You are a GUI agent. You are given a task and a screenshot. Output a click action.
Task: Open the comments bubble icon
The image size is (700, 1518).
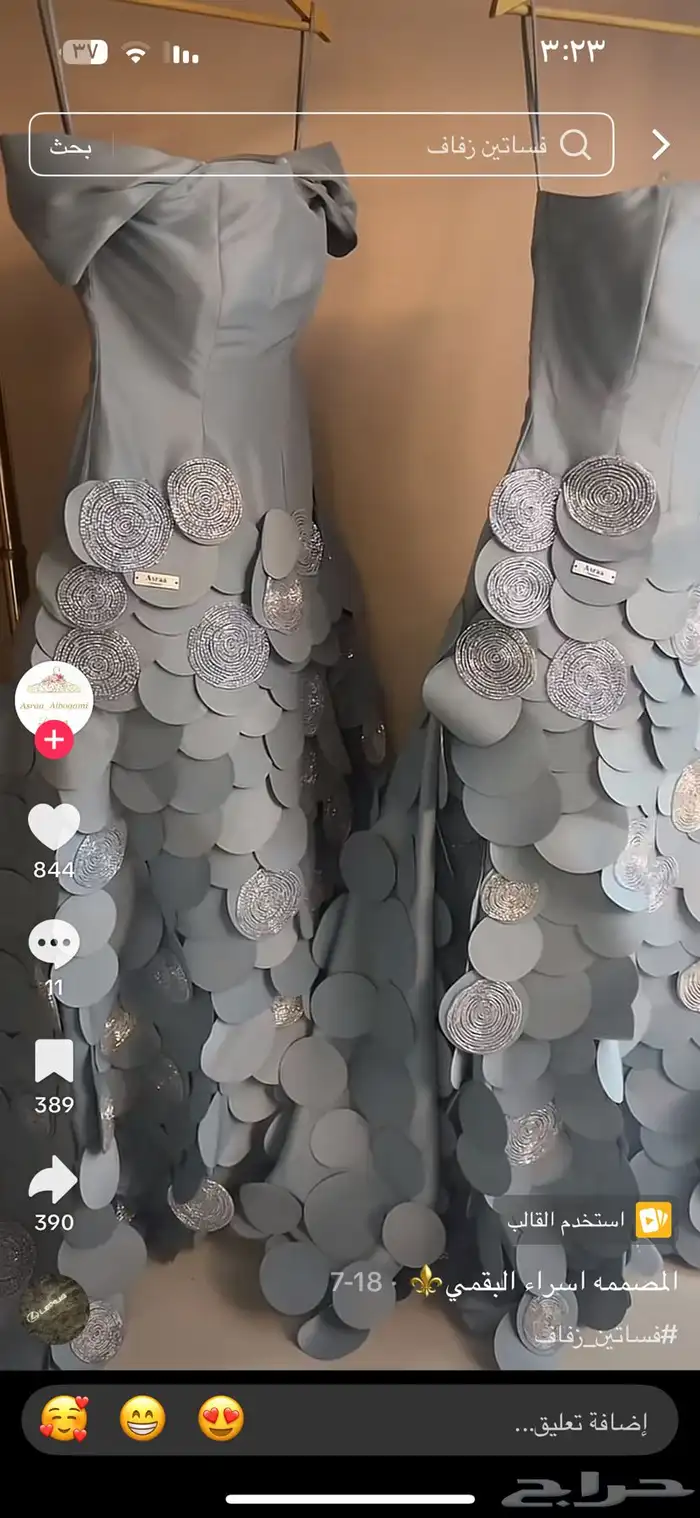tap(54, 943)
